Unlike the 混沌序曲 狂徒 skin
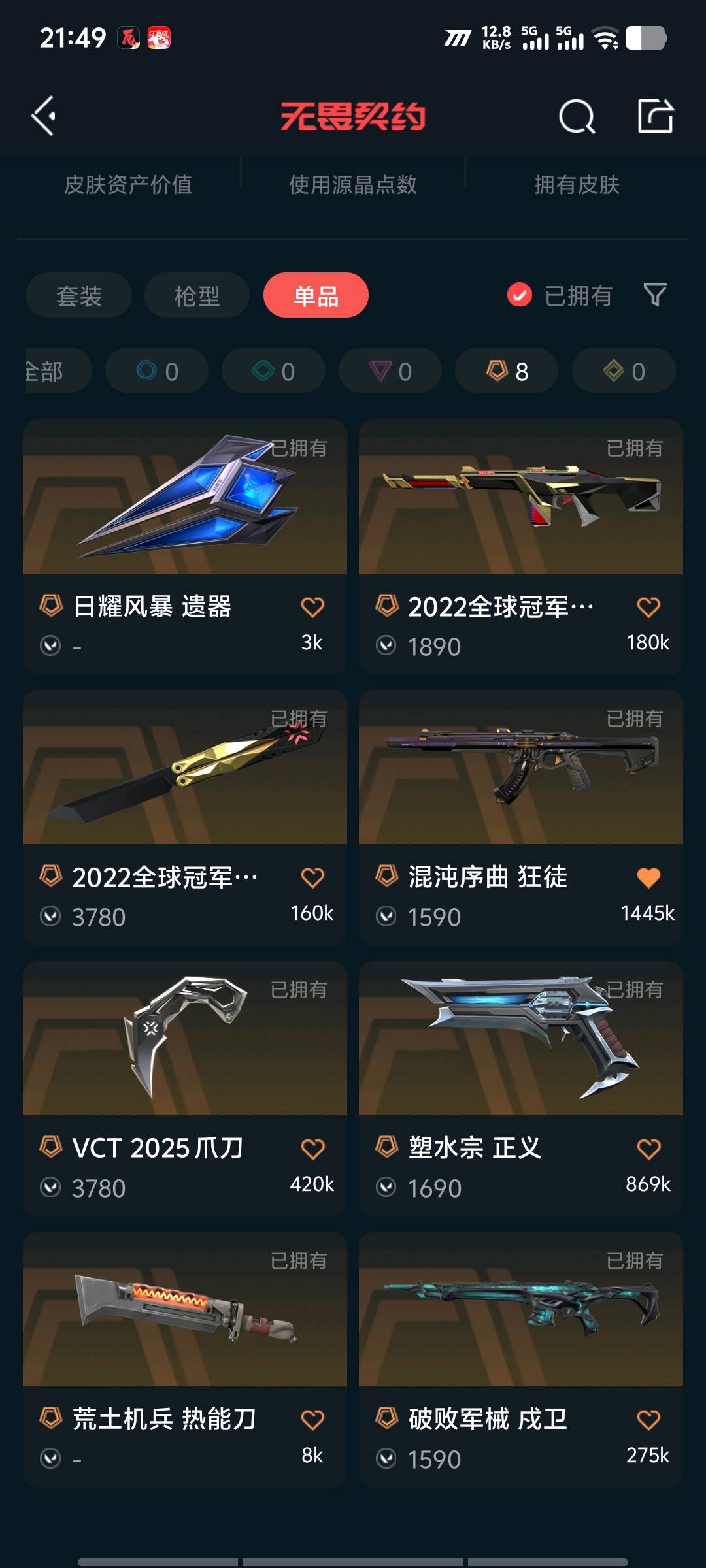706x1568 pixels. pos(648,877)
